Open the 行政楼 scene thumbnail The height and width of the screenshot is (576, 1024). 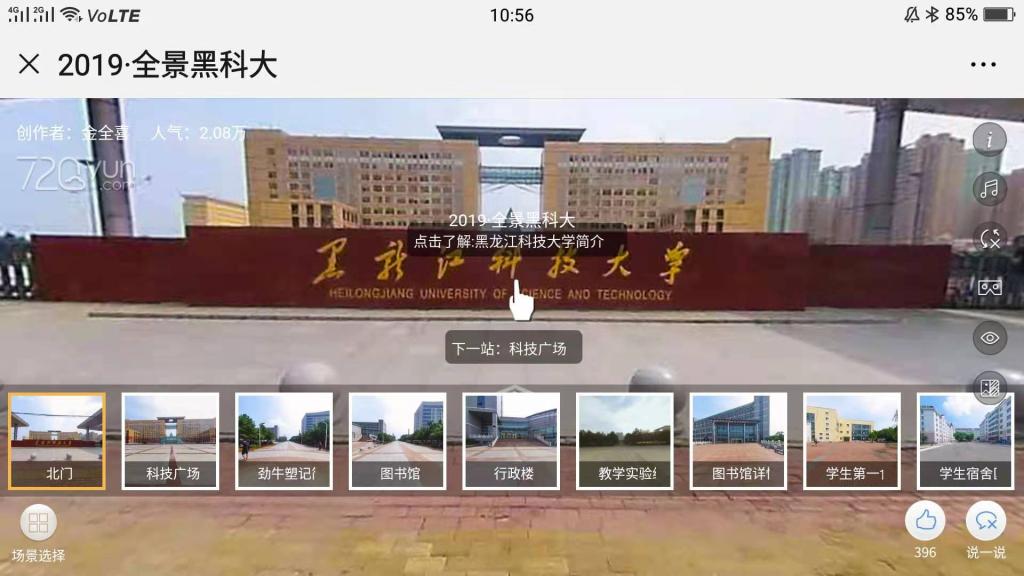(x=511, y=441)
